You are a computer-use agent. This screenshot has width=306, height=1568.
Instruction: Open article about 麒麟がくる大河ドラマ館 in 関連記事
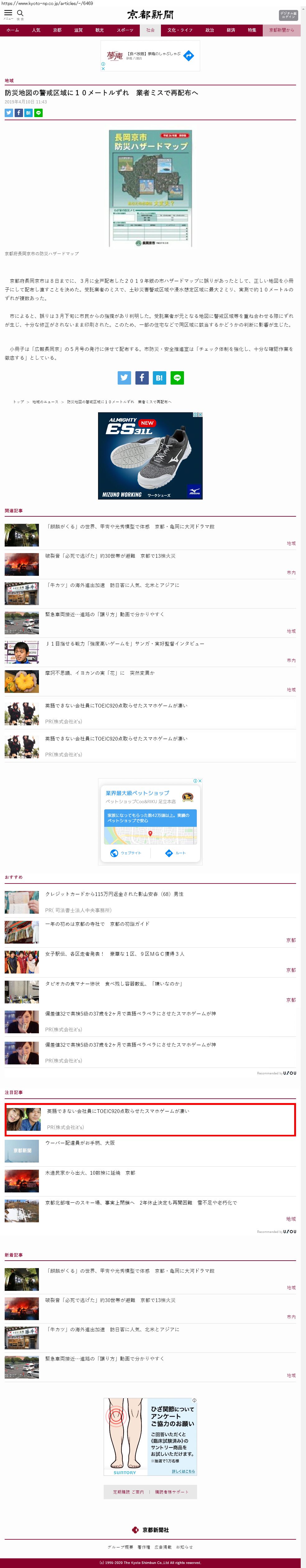tap(130, 527)
